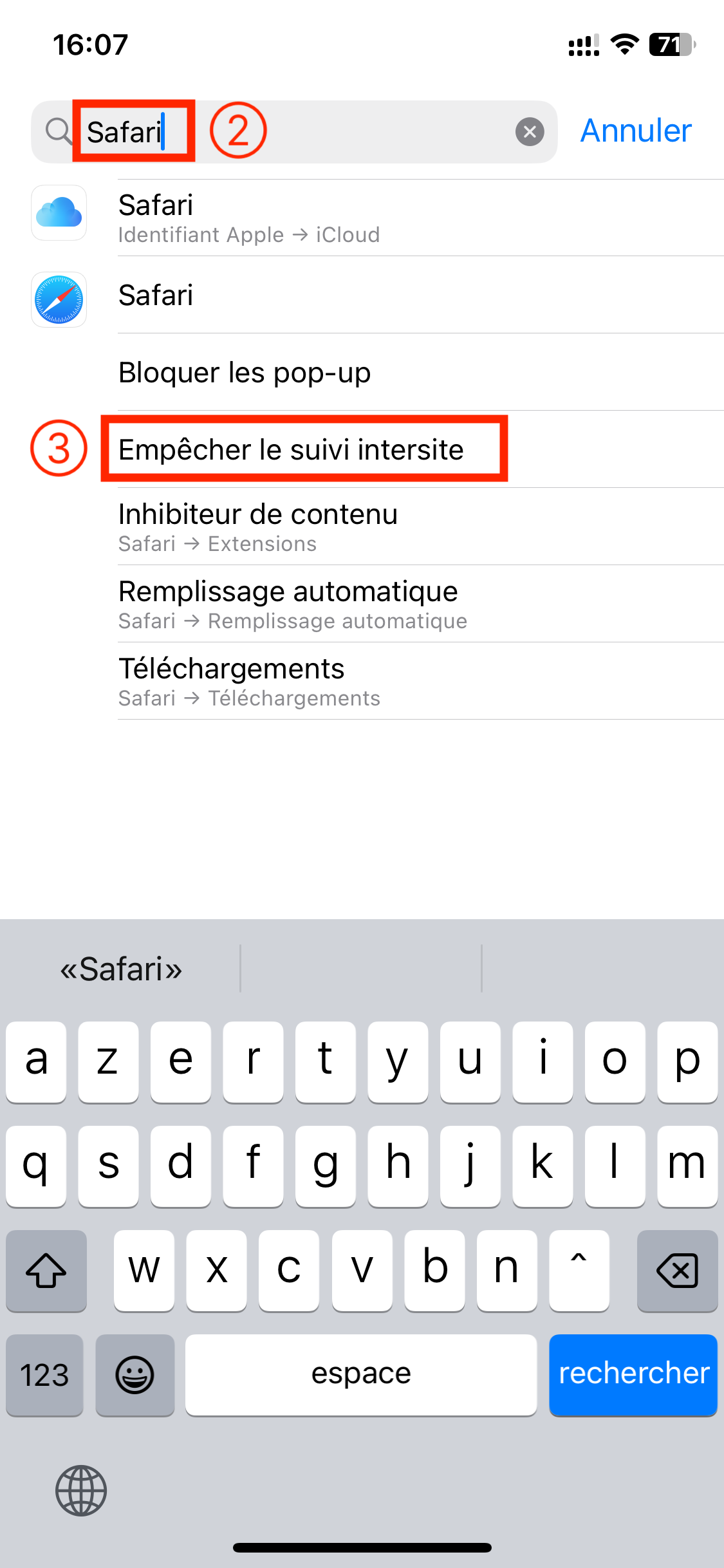Viewport: 724px width, 1568px height.
Task: Tap the globe language switcher
Action: 81,1490
